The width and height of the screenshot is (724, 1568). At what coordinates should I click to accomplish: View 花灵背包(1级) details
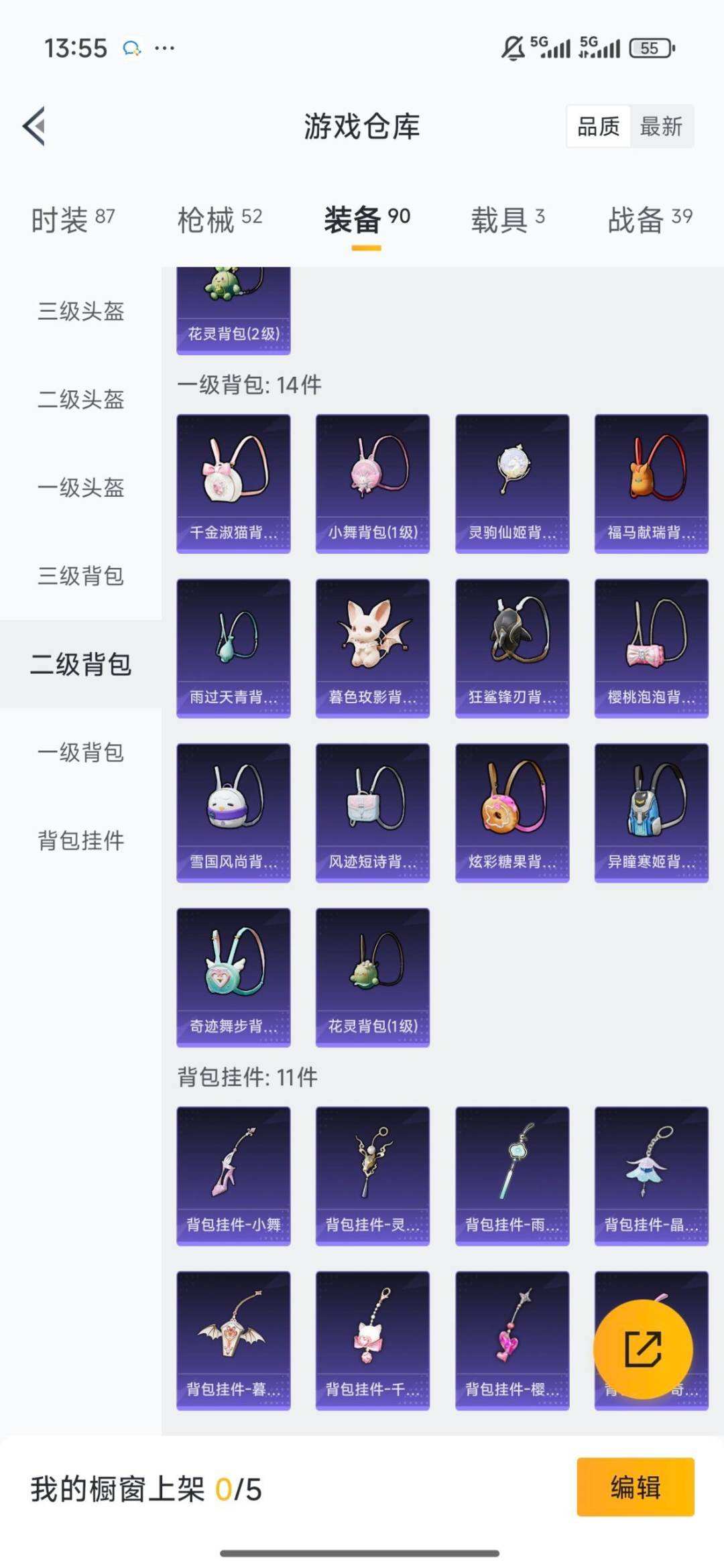click(x=373, y=977)
